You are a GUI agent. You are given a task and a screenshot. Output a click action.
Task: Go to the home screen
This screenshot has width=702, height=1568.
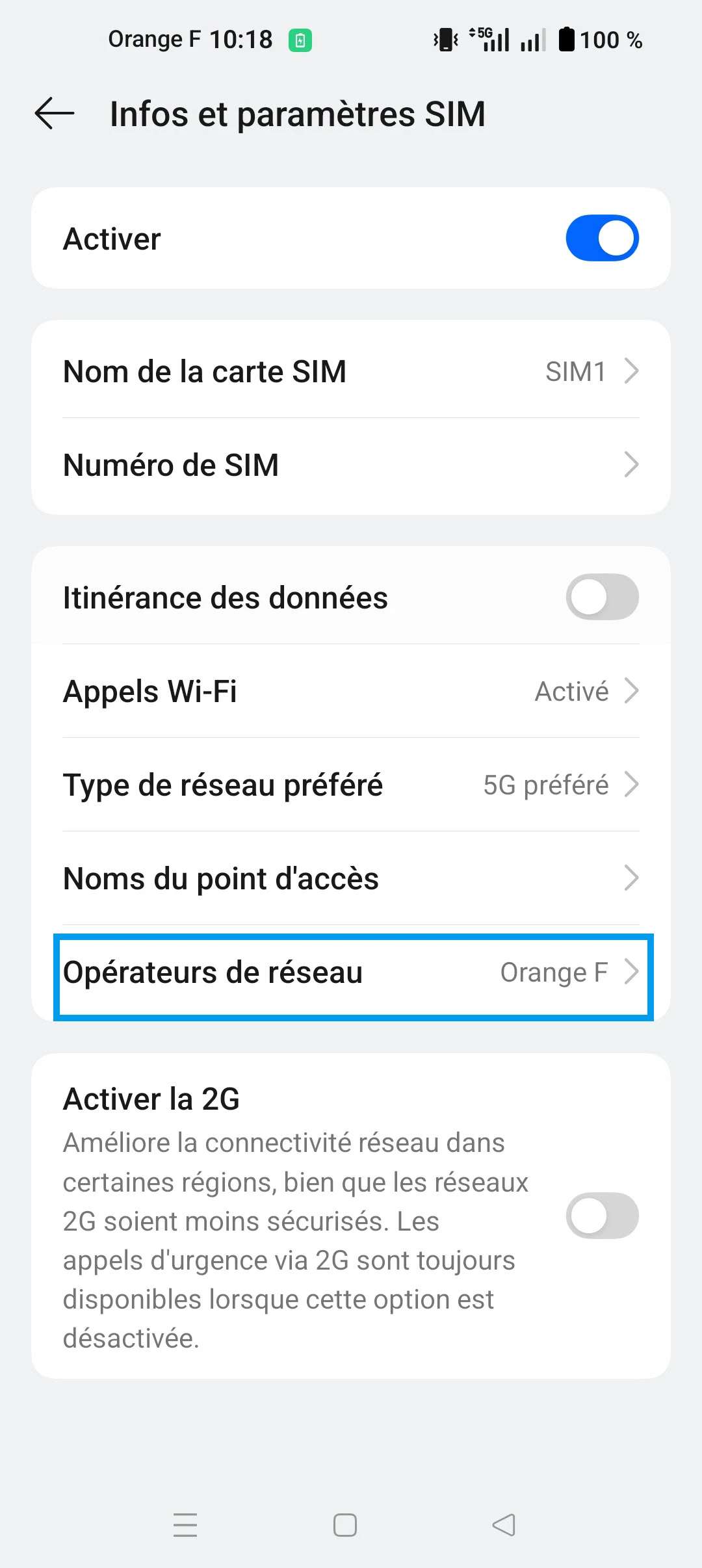pyautogui.click(x=345, y=1524)
